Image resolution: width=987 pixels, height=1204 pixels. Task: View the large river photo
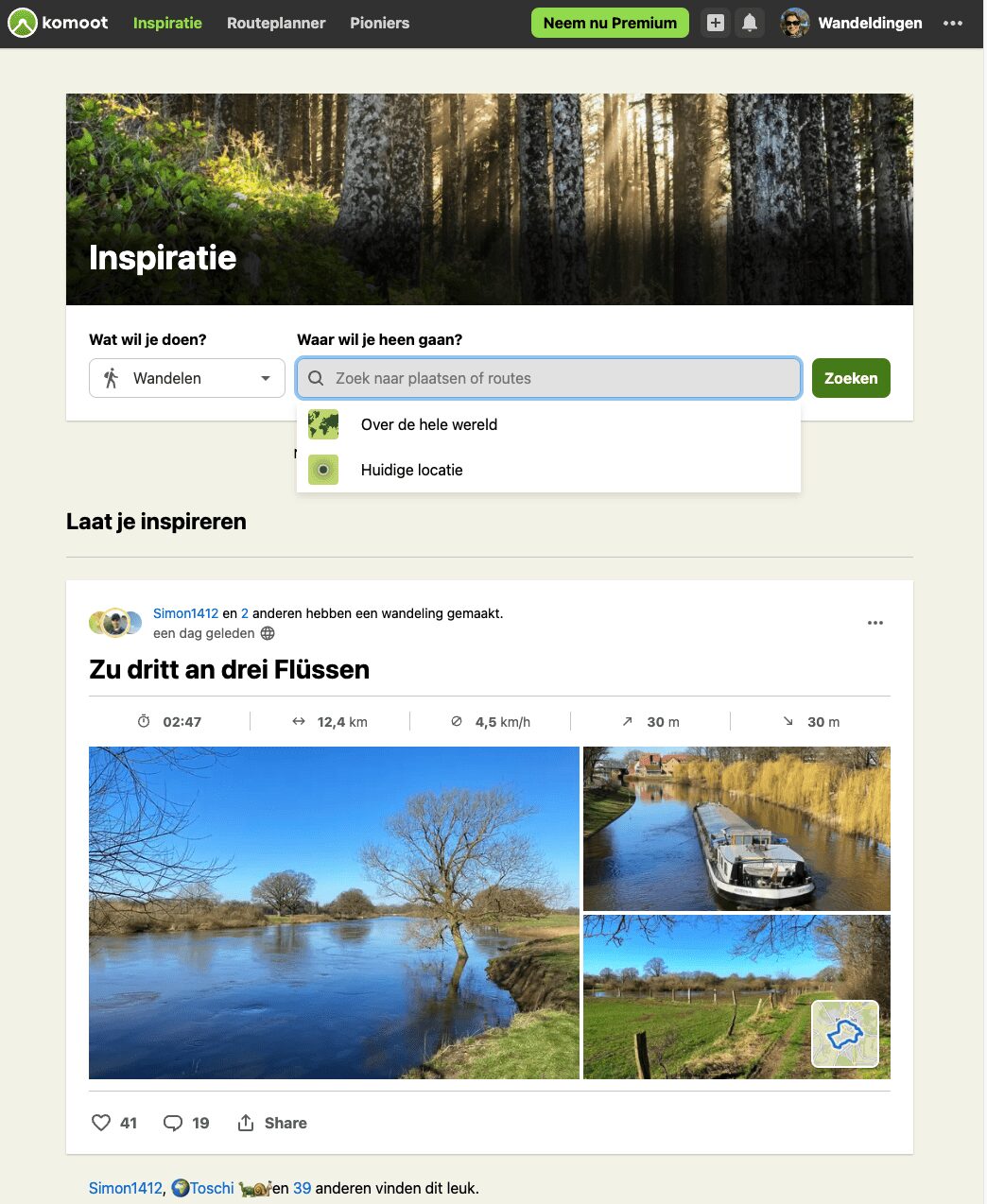334,913
